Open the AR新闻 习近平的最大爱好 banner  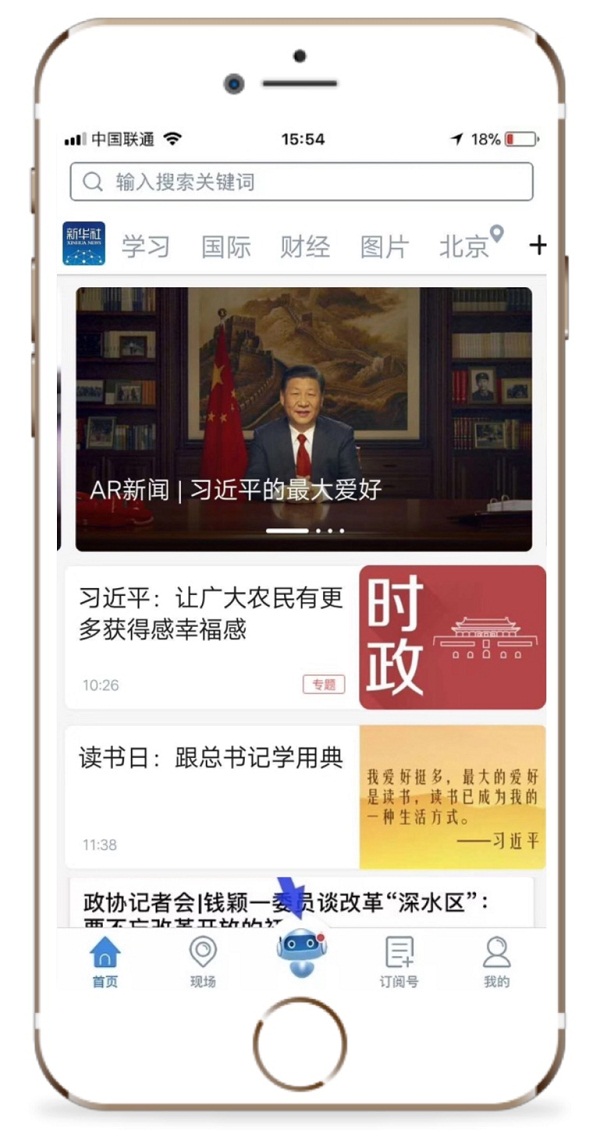[x=303, y=418]
